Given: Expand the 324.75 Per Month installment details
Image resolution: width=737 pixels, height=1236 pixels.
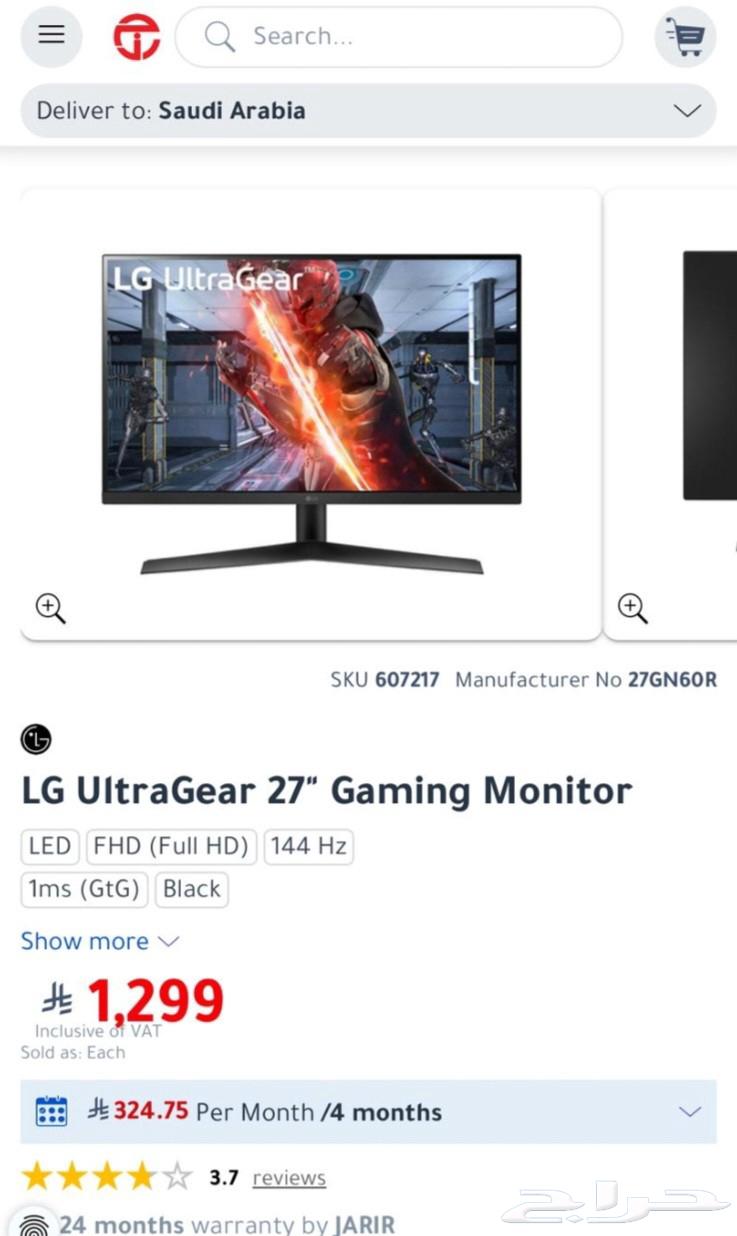Looking at the screenshot, I should point(689,1111).
